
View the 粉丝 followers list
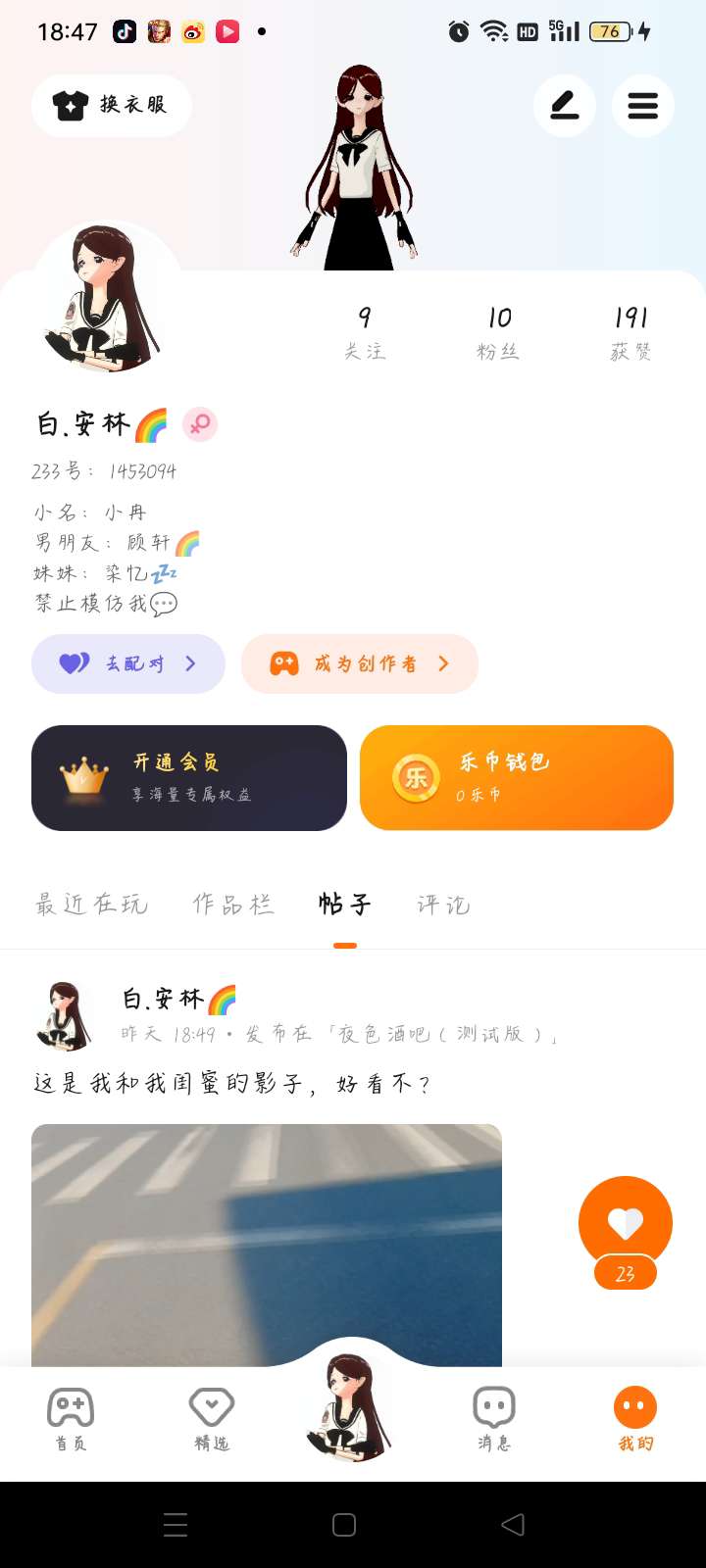pyautogui.click(x=498, y=332)
